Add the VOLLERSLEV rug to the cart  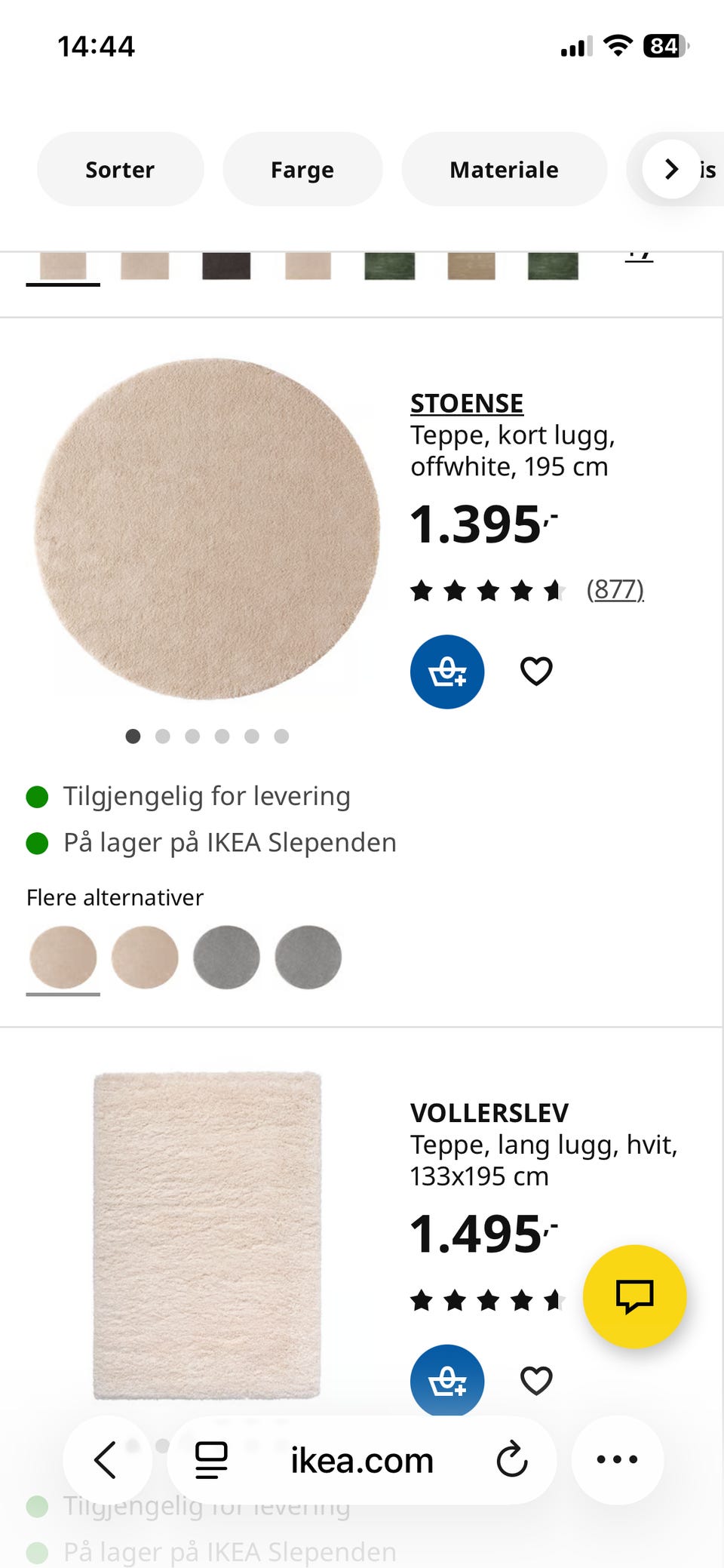click(x=446, y=1381)
